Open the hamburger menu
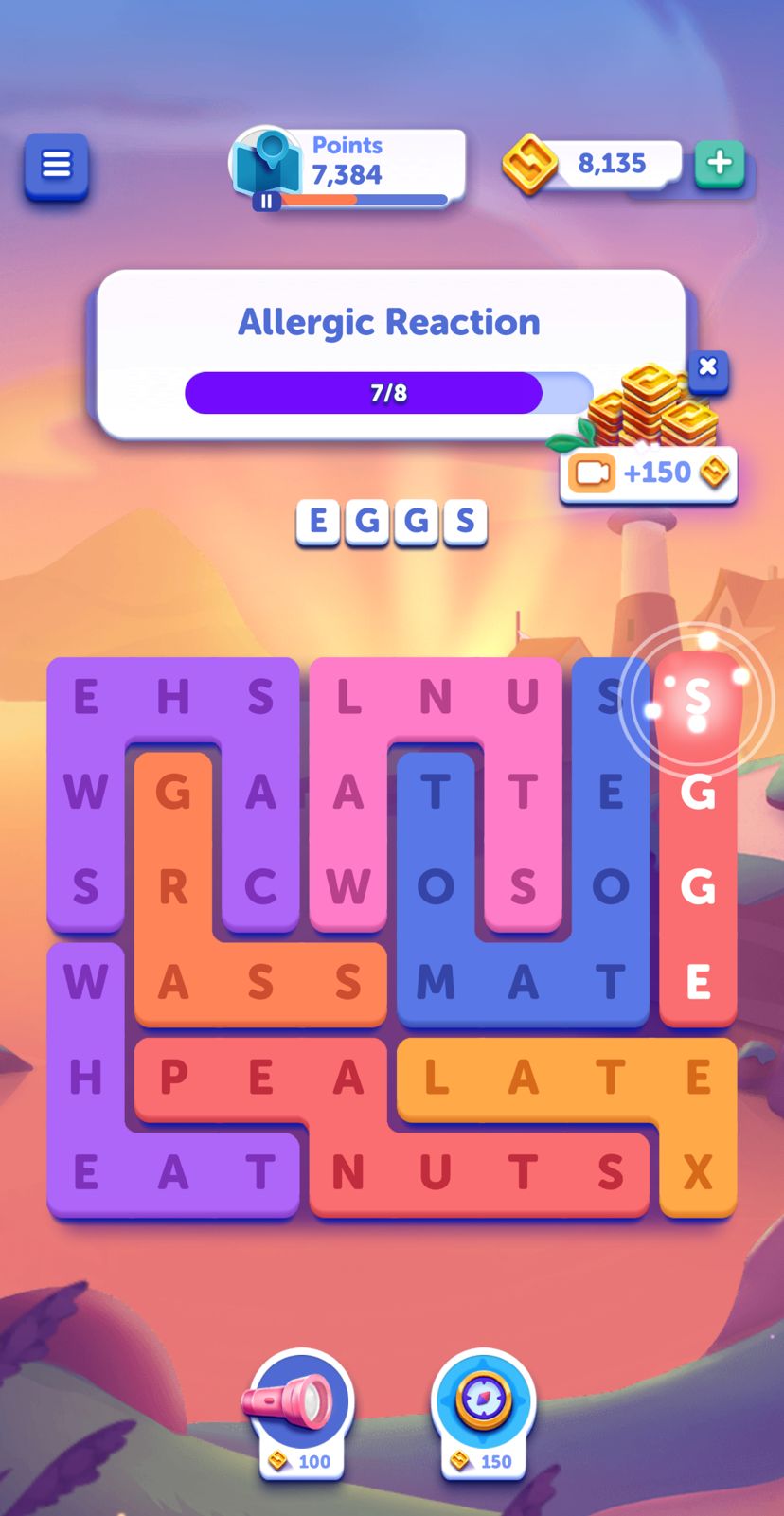 point(57,166)
